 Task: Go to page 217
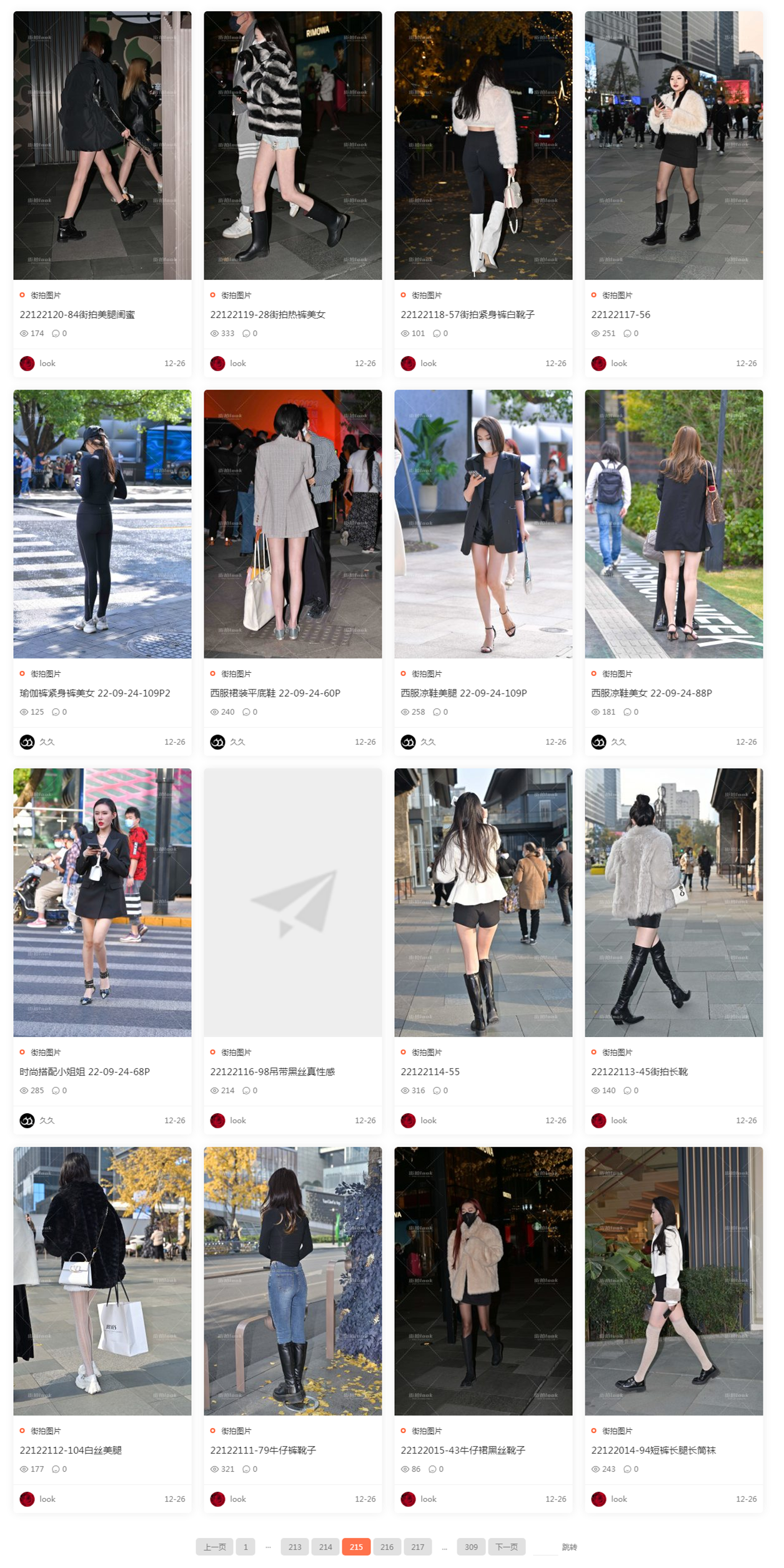pos(418,1547)
